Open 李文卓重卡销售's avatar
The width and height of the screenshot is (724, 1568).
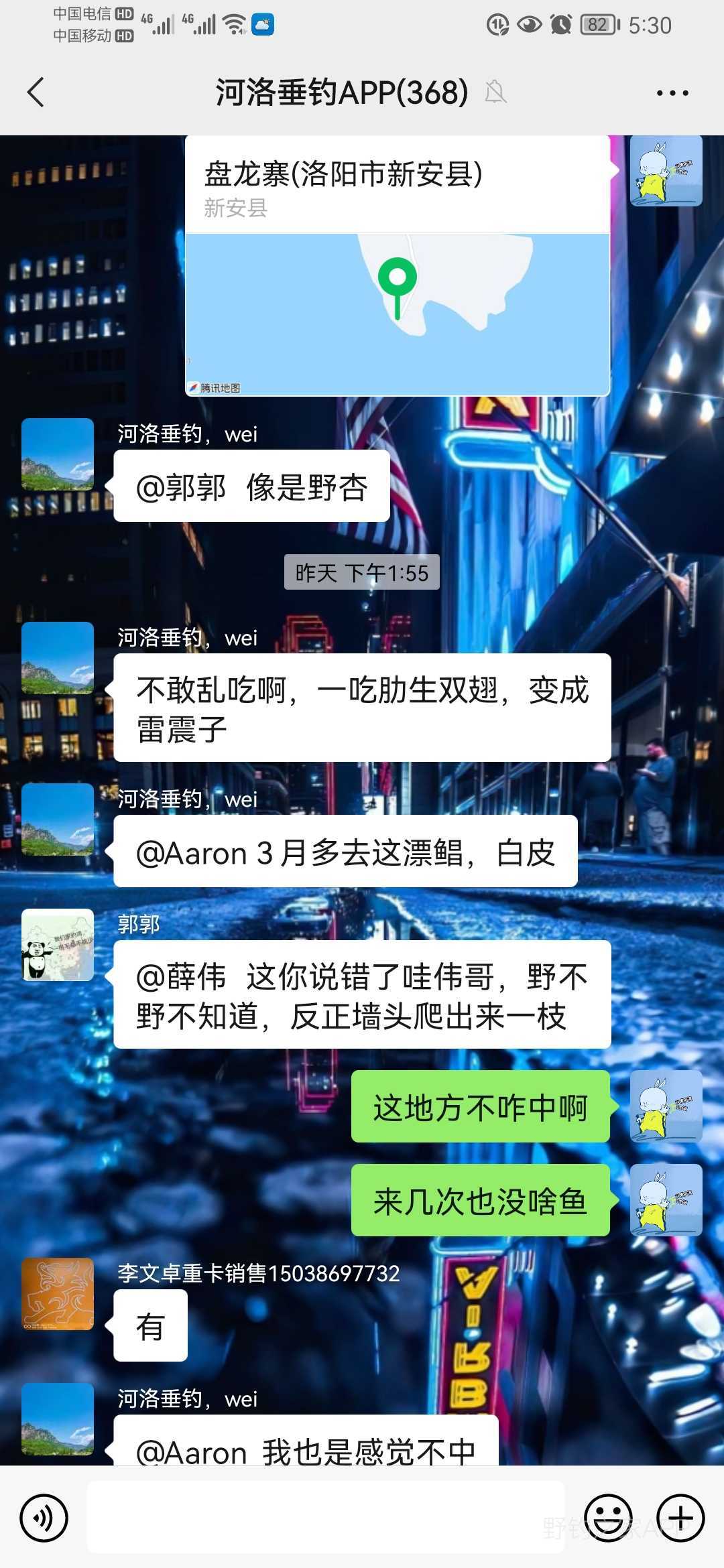pyautogui.click(x=58, y=1293)
